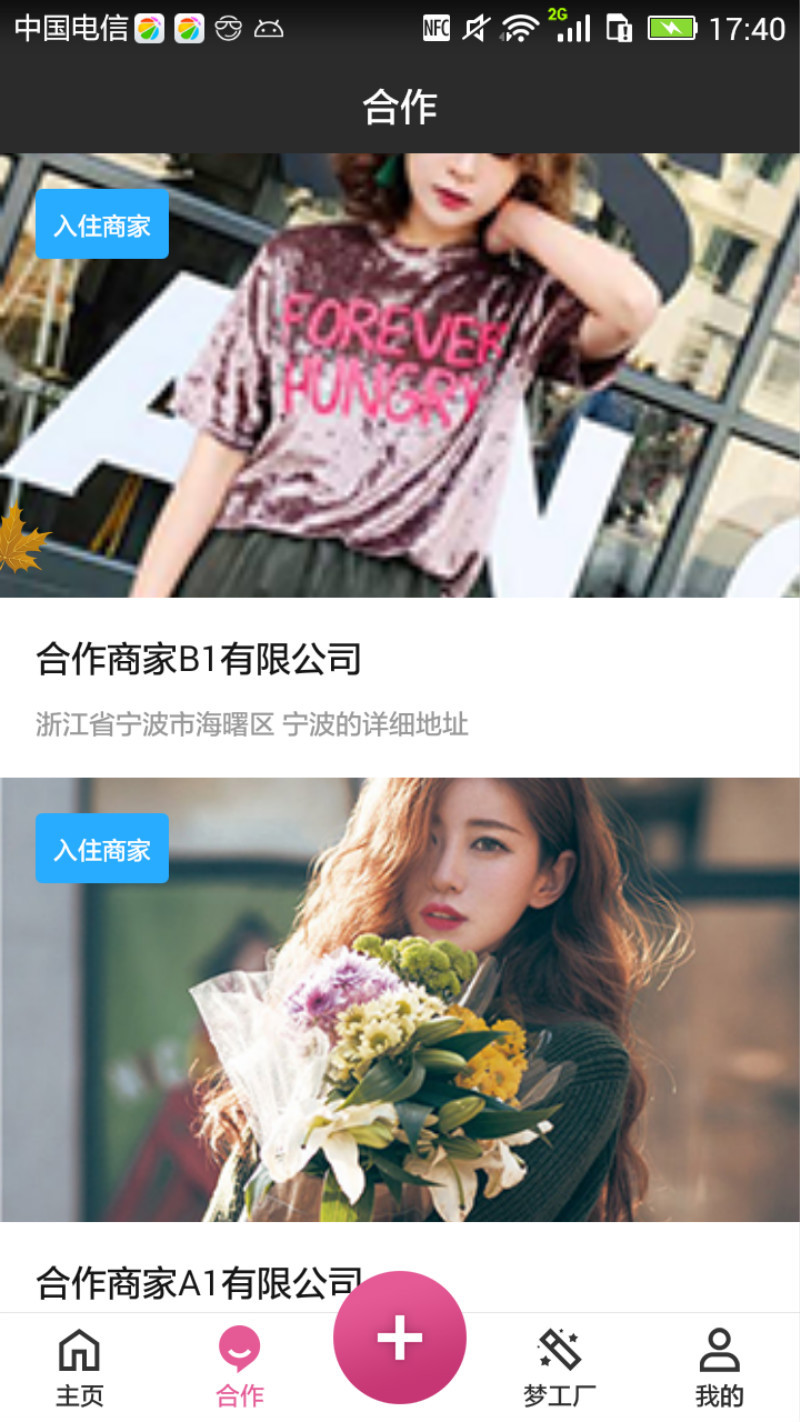Tap the pink plus button

click(x=400, y=1338)
